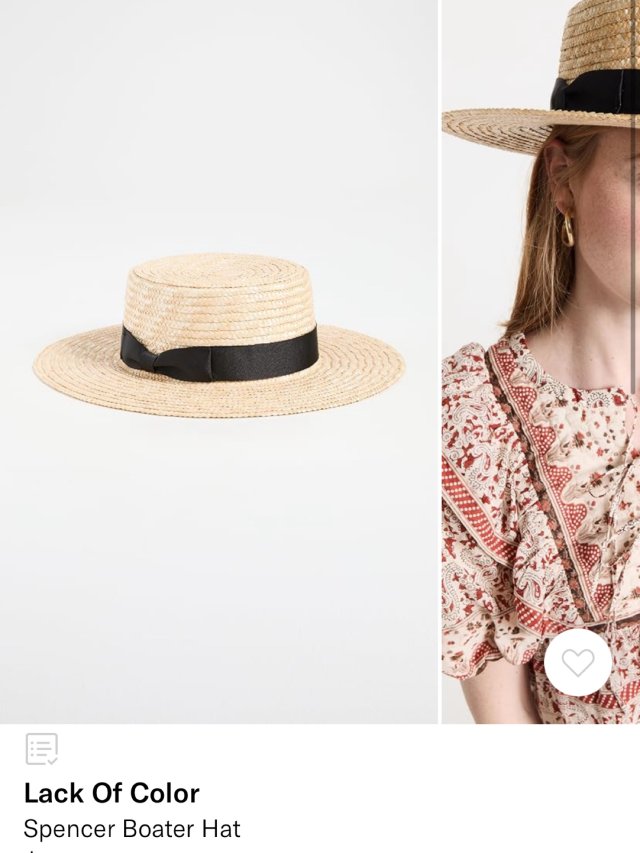
Task: Tap the checklist icon above Lack Of Color
Action: [x=41, y=748]
